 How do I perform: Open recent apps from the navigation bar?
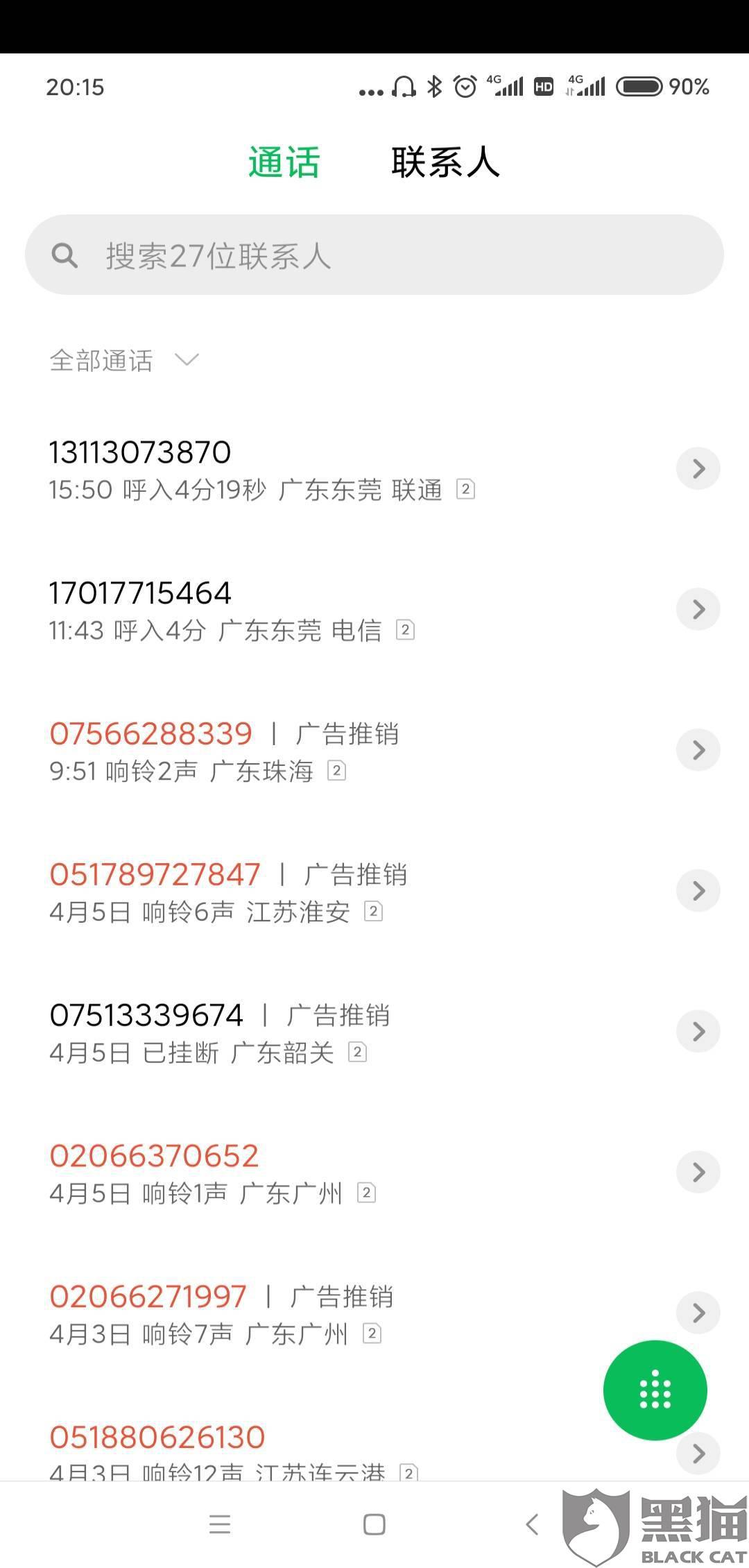pyautogui.click(x=220, y=1524)
